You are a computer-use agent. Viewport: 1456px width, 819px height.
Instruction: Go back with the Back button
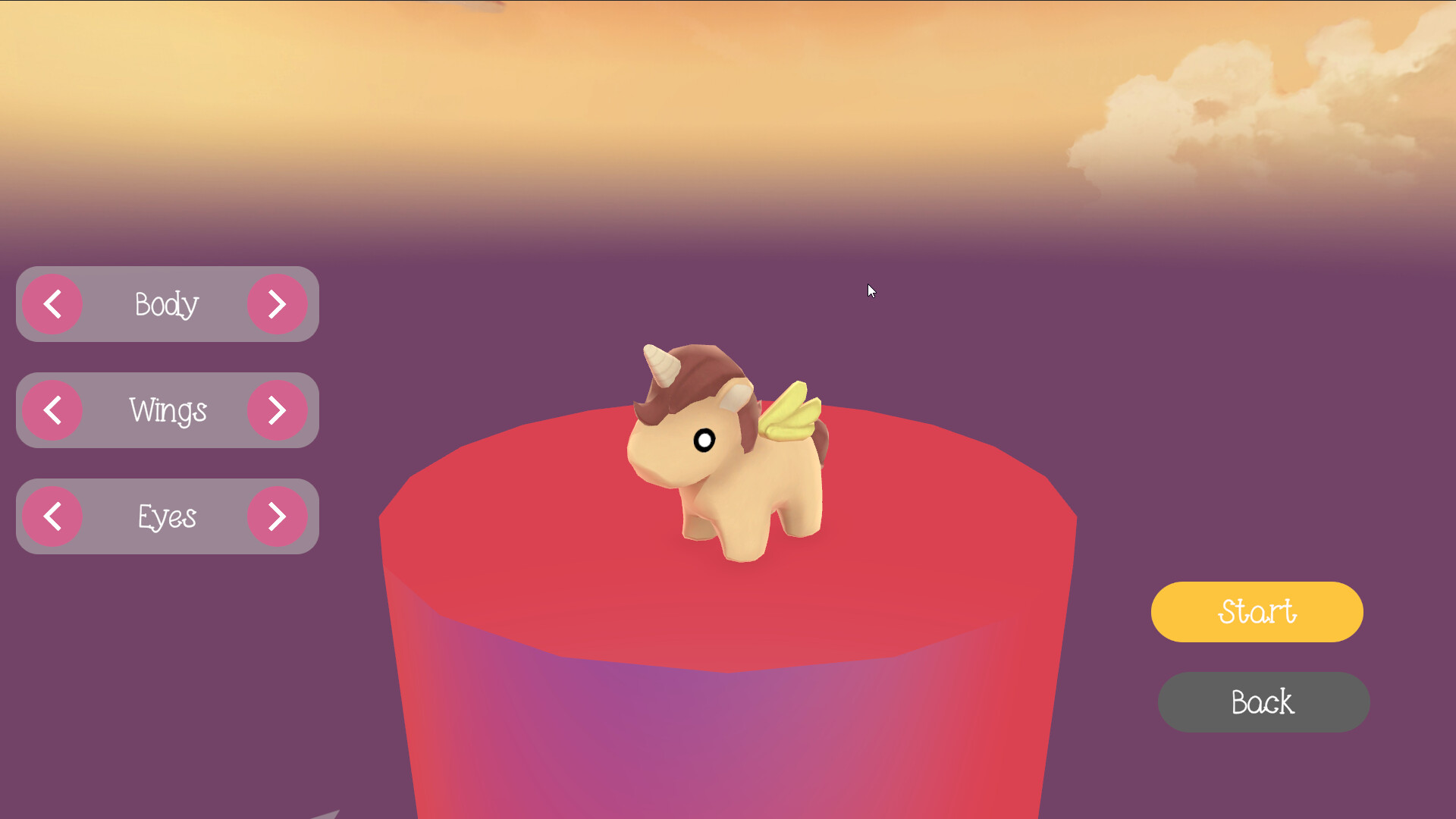1263,702
